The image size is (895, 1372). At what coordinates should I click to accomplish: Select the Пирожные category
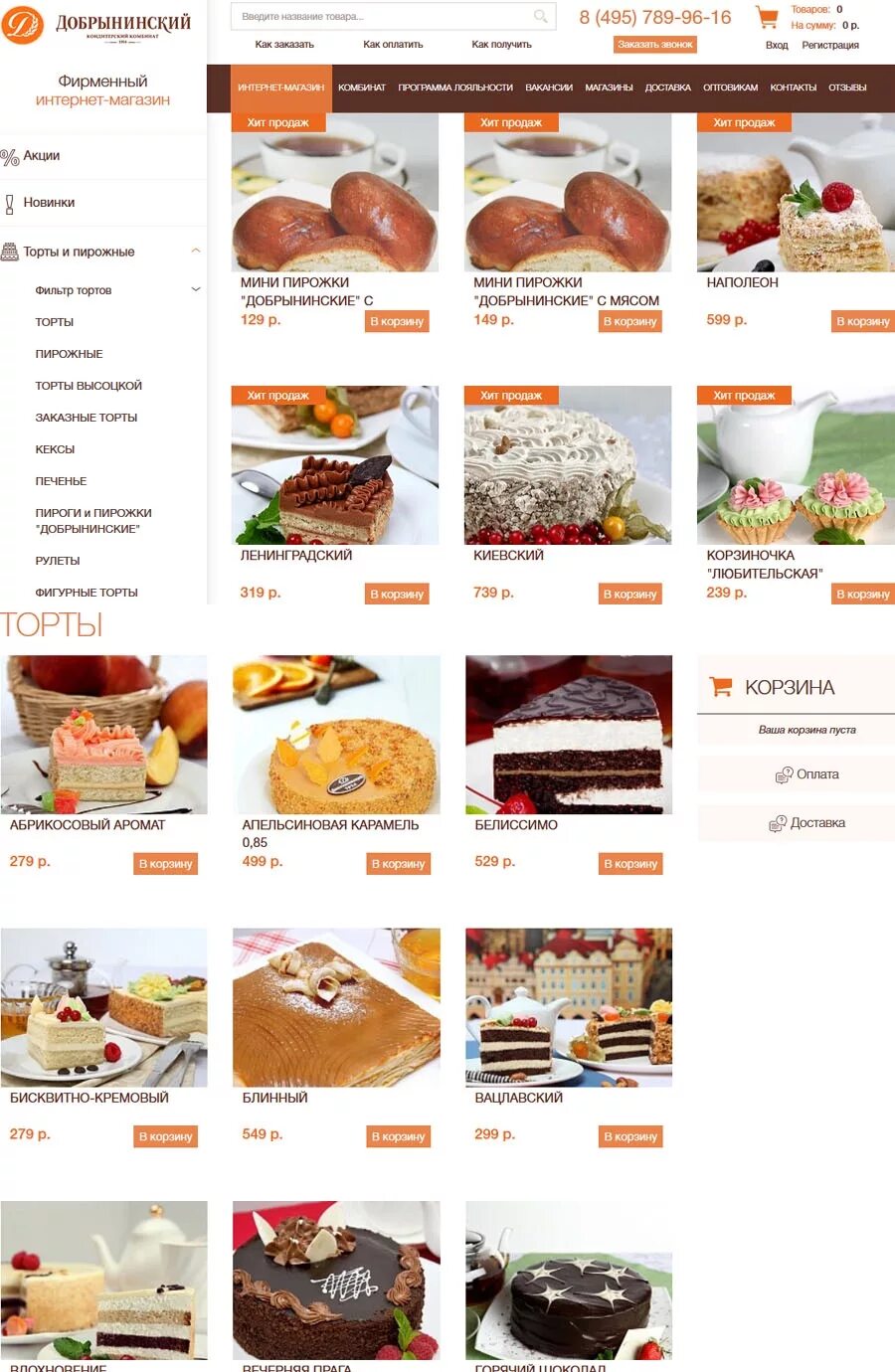coord(69,354)
